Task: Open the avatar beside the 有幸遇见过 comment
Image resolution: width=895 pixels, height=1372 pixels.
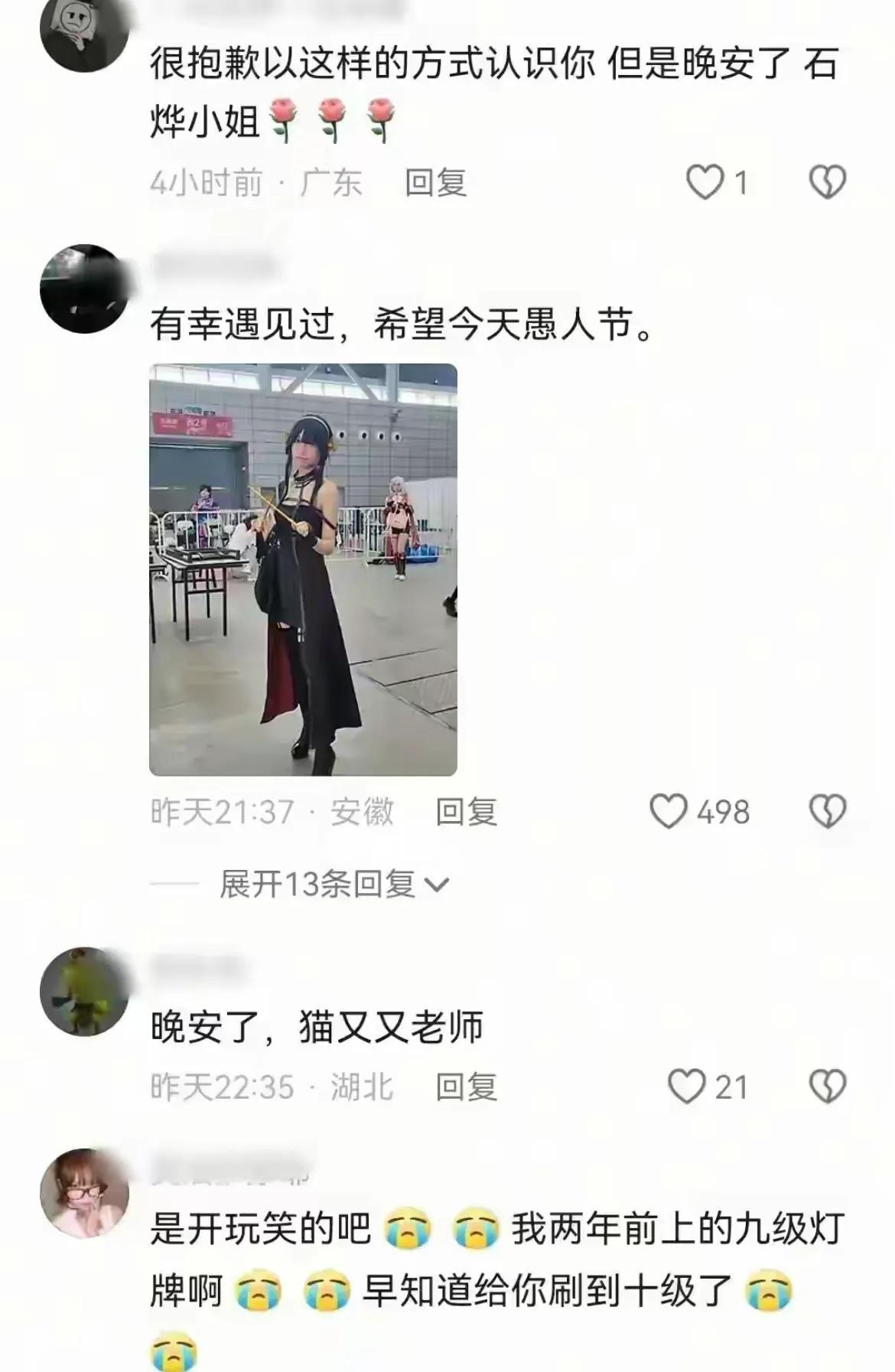Action: (x=84, y=288)
